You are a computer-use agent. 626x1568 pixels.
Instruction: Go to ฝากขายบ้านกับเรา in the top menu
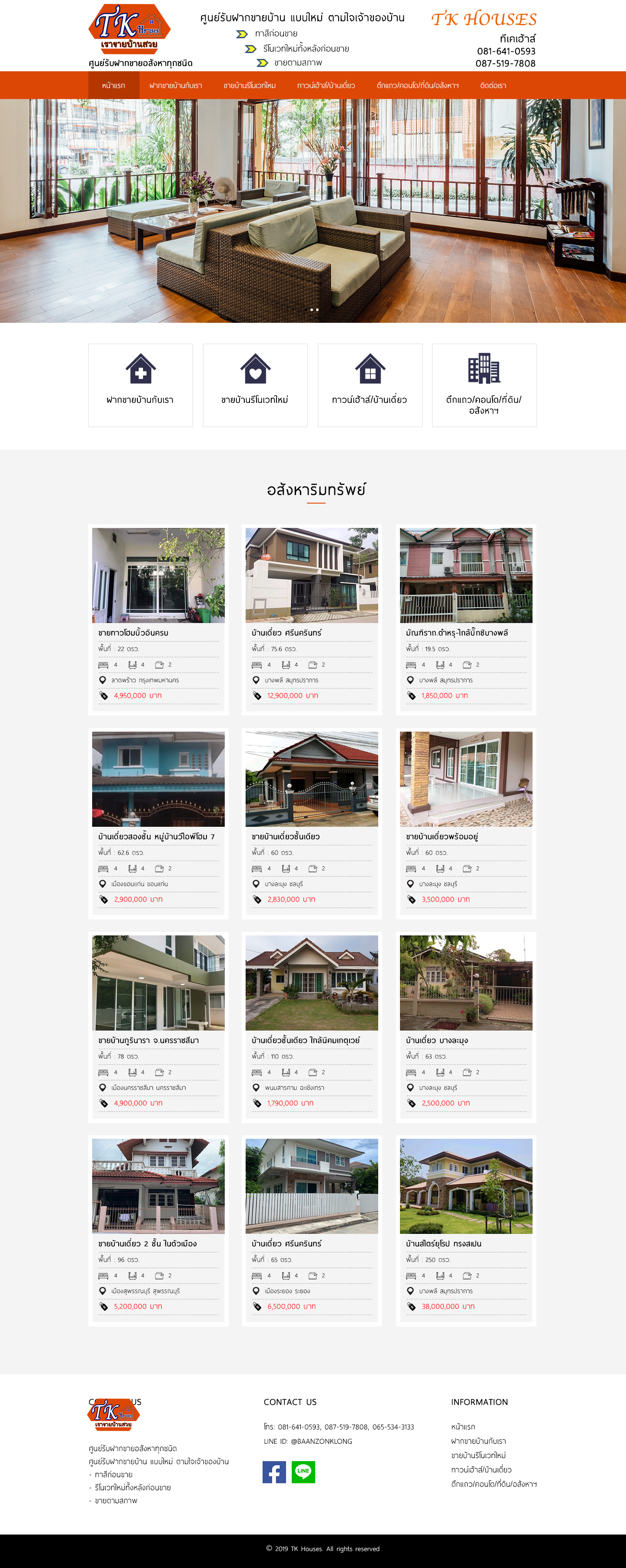pyautogui.click(x=175, y=85)
